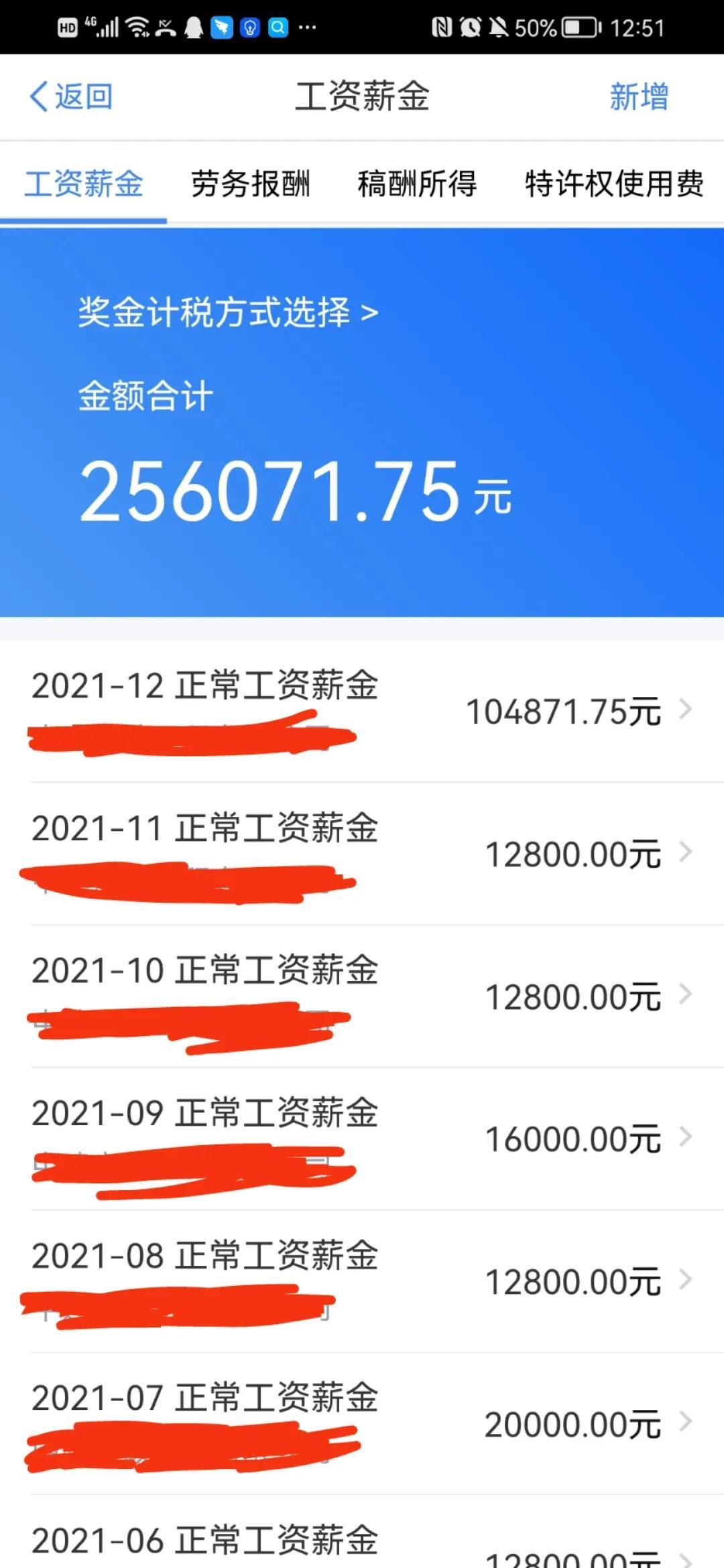
Task: View the 2021-09 salary entry of 16000.00元
Action: coord(362,1138)
